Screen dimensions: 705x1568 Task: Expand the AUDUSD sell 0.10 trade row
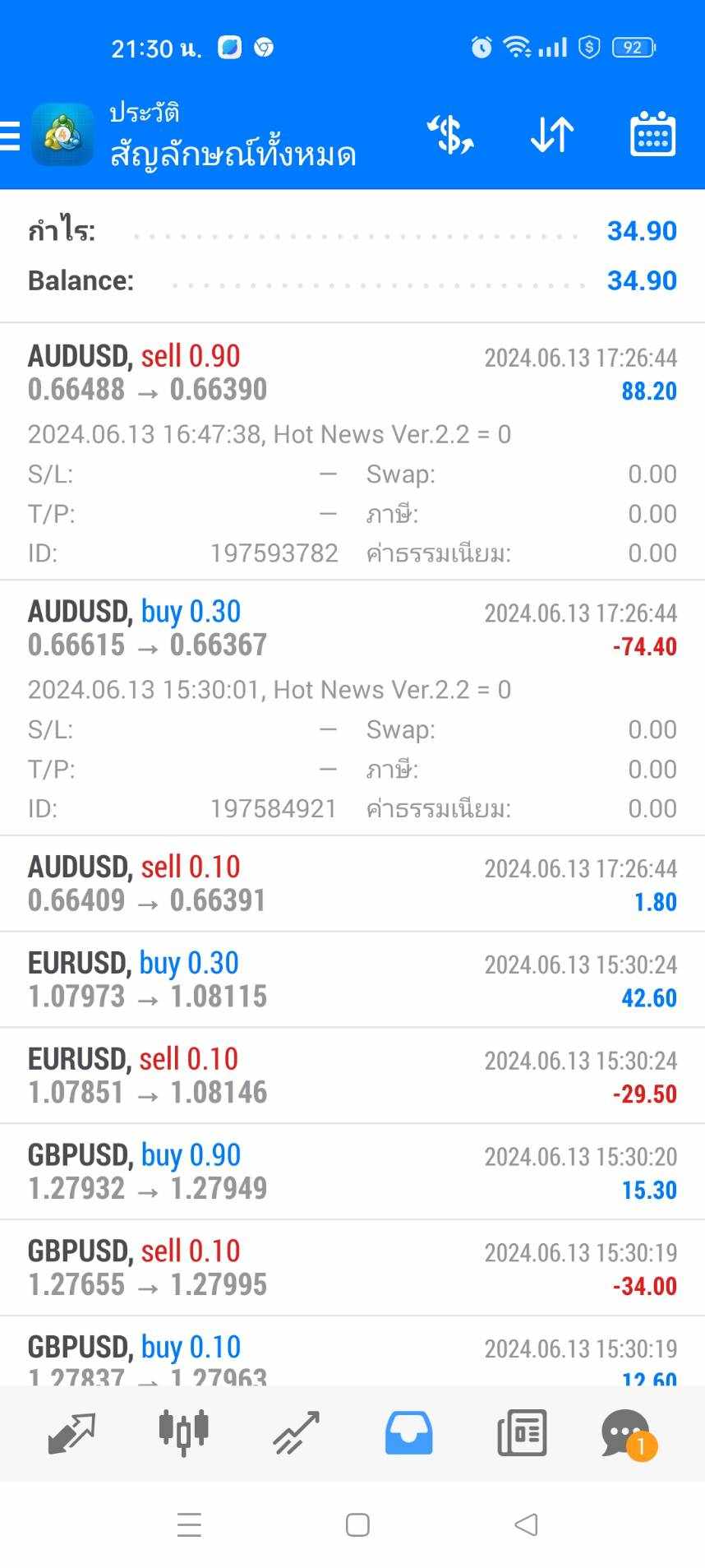(352, 884)
